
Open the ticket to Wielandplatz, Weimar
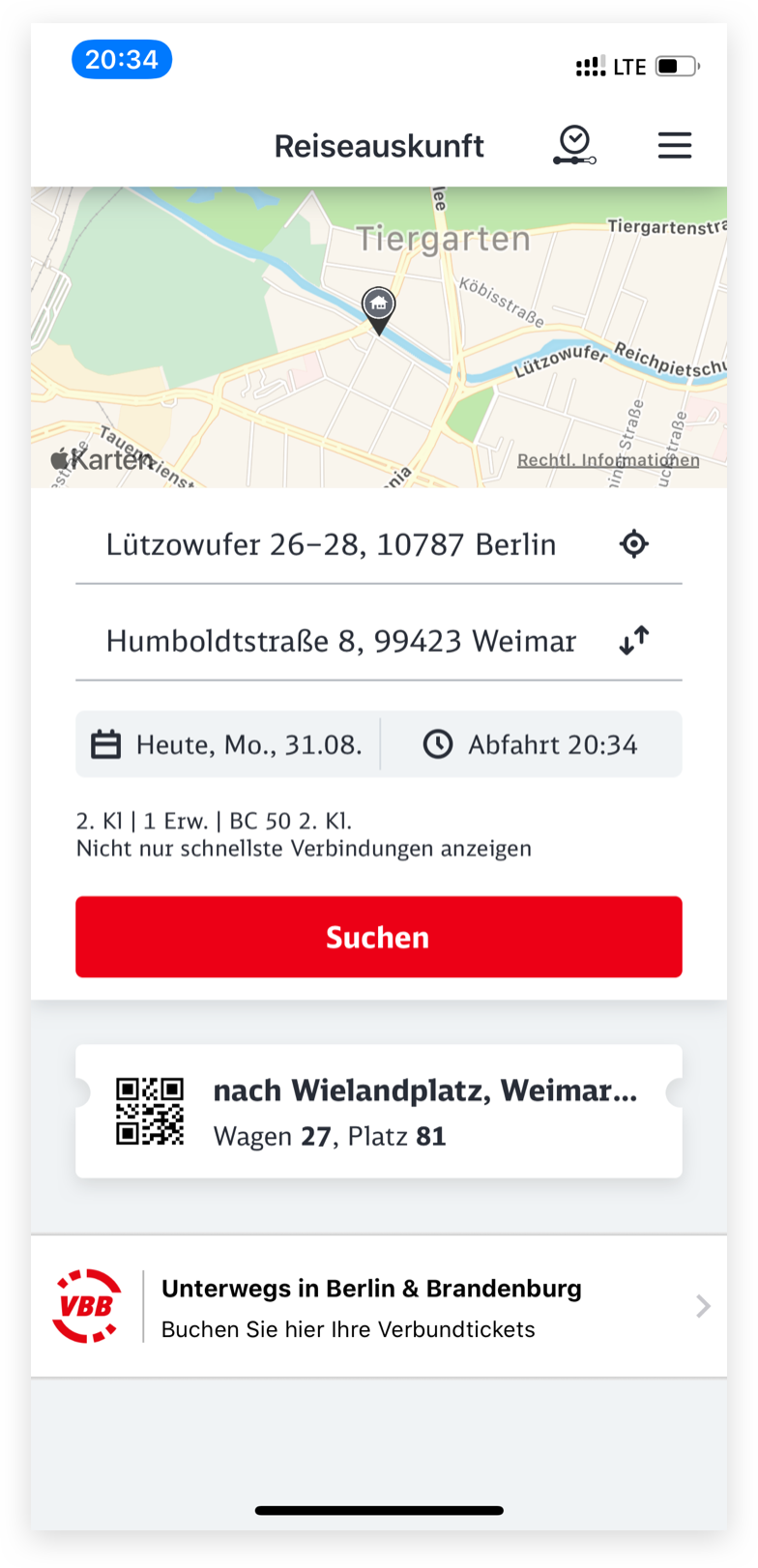[378, 1111]
